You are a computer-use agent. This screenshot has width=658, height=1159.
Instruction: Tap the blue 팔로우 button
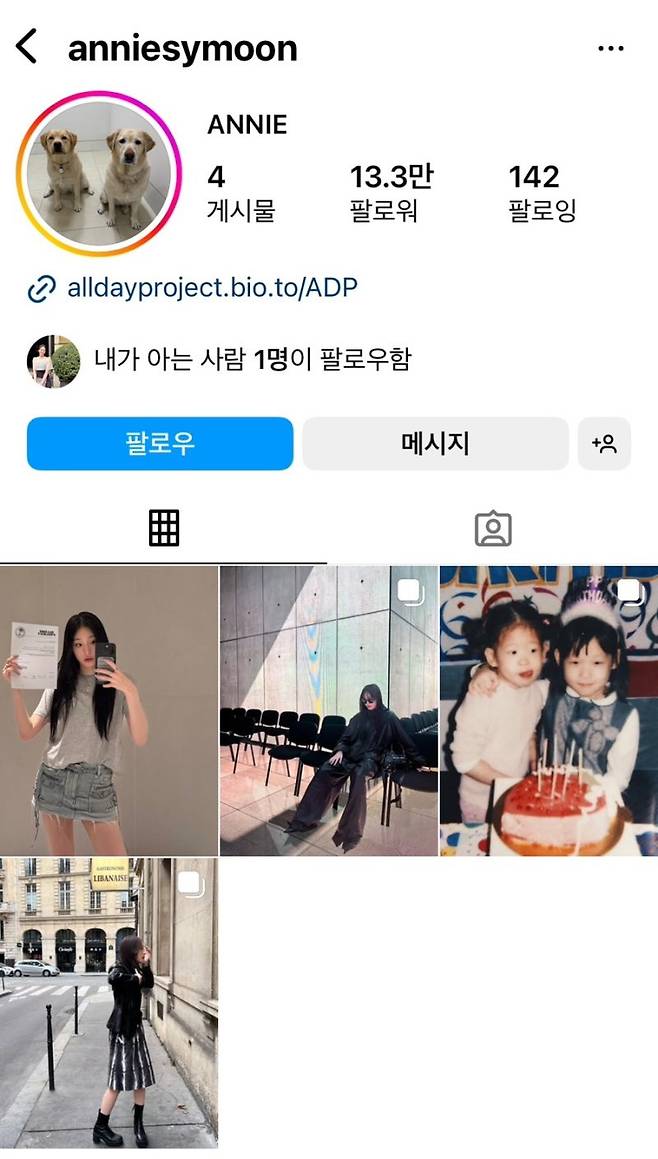pyautogui.click(x=160, y=443)
